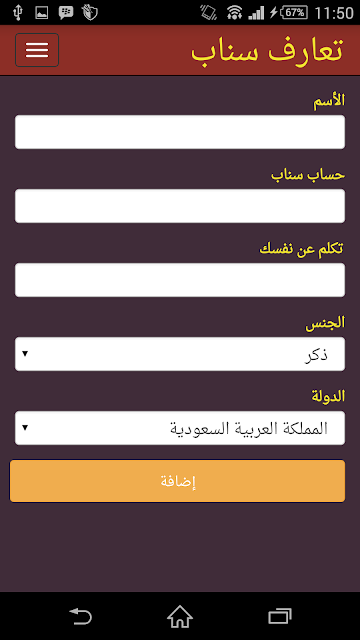Image resolution: width=360 pixels, height=640 pixels.
Task: Expand the الجنس gender dropdown
Action: (x=180, y=354)
